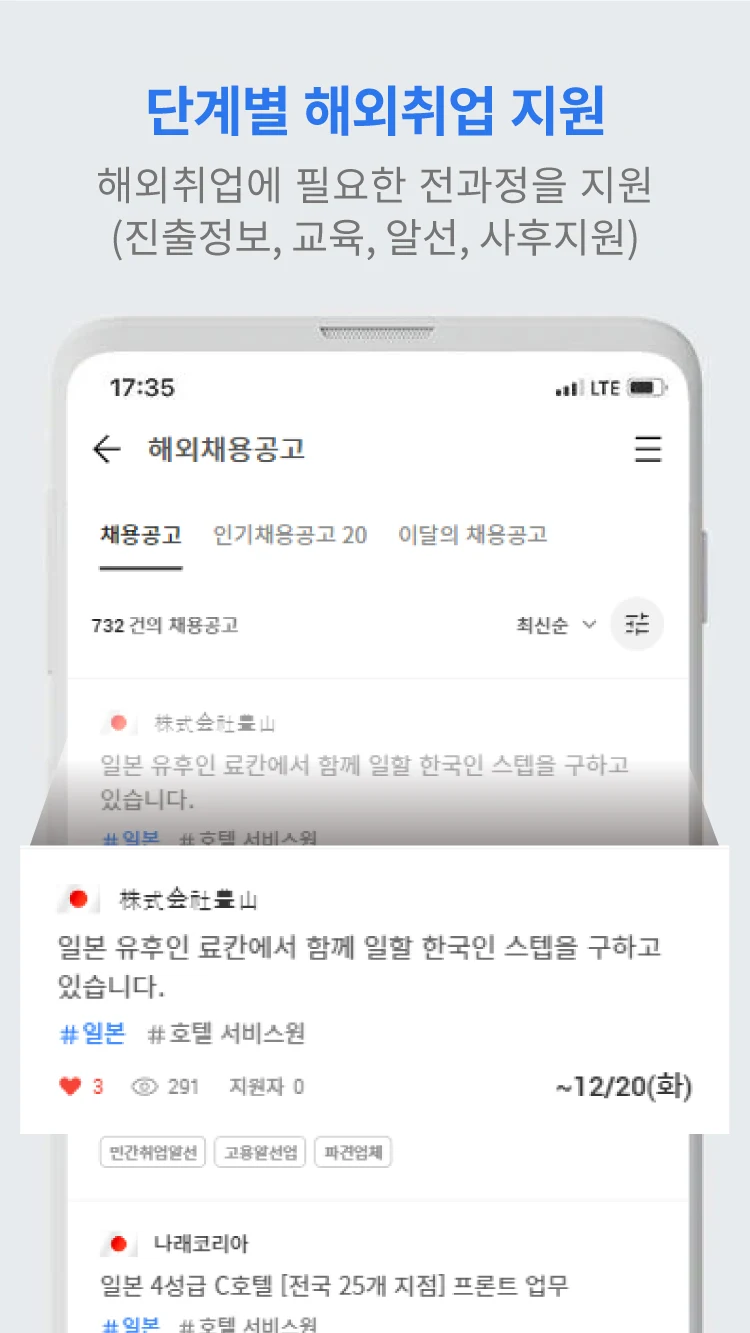Go back using the back arrow
The image size is (750, 1333).
pyautogui.click(x=107, y=449)
